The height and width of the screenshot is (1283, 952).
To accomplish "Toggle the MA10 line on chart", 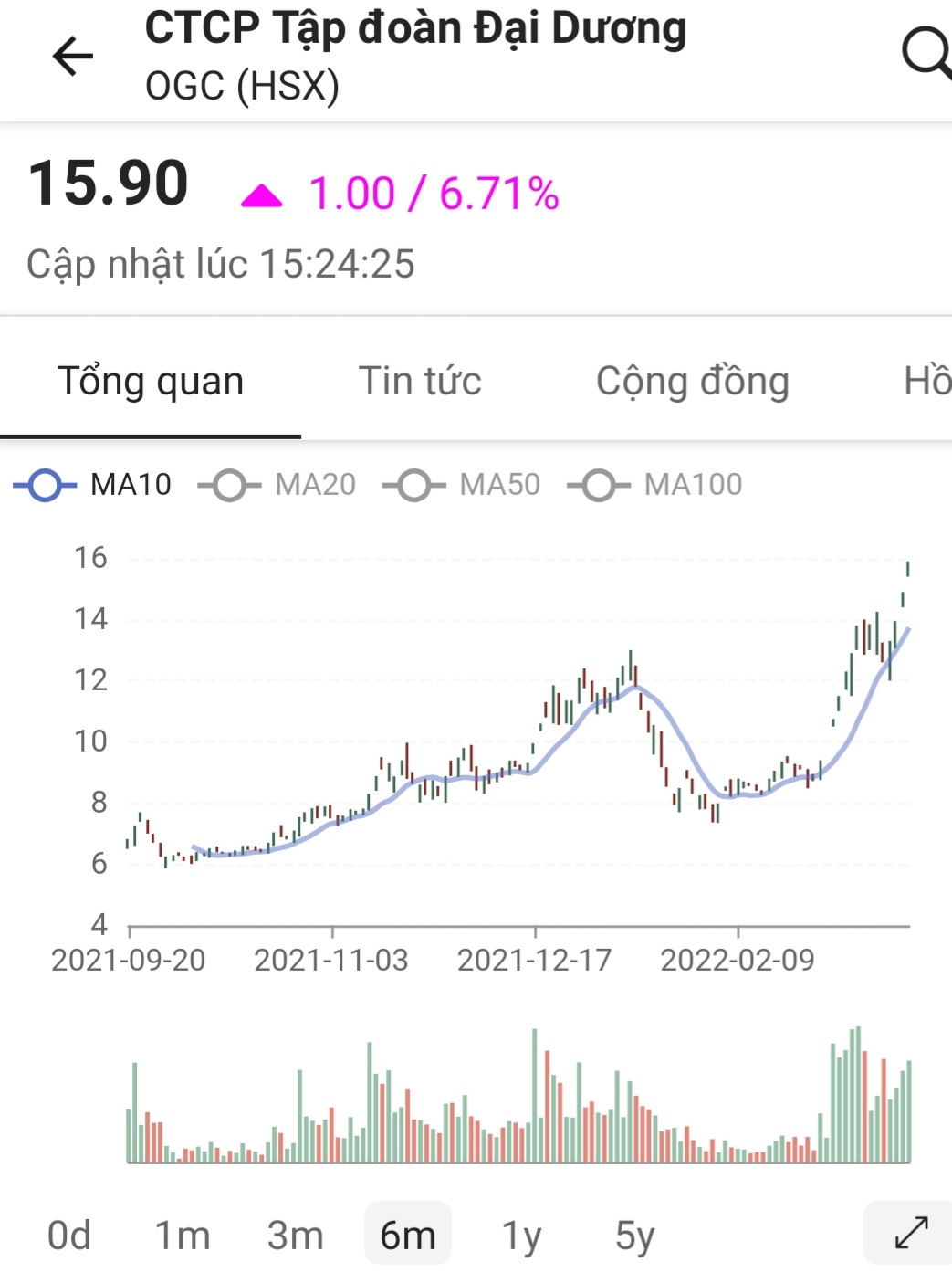I will [93, 485].
